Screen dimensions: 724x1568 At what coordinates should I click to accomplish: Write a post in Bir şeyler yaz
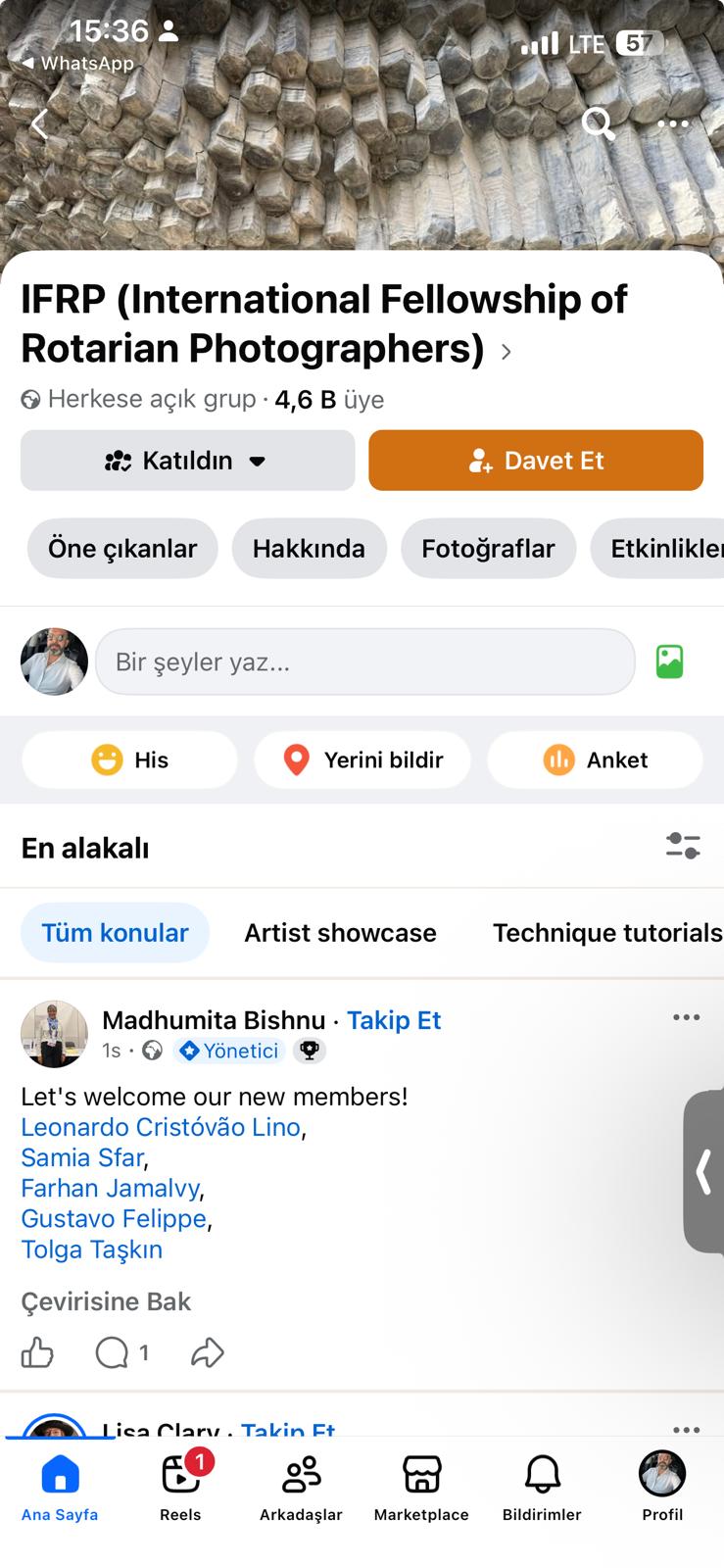pos(364,662)
